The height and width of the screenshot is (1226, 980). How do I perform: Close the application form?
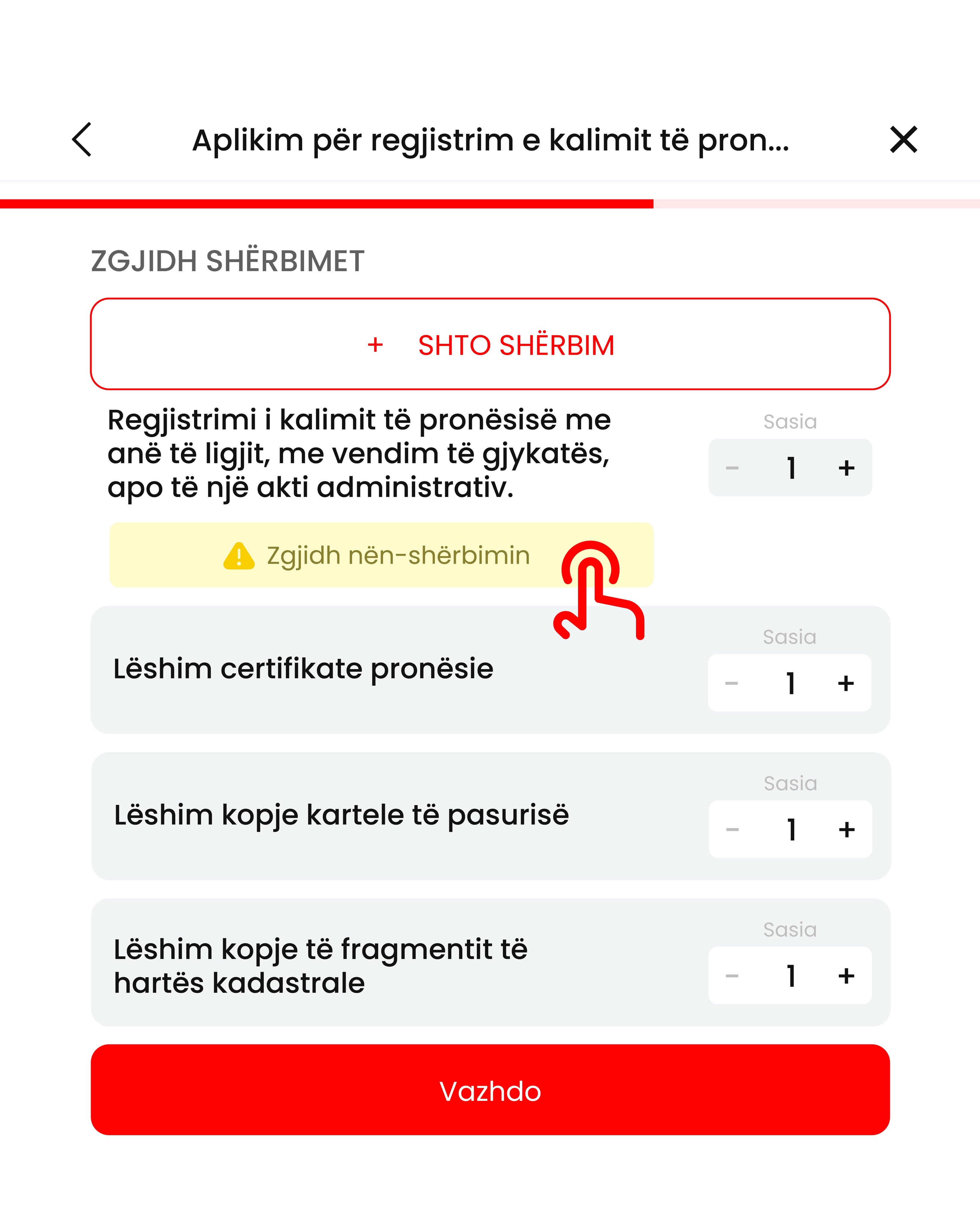(903, 139)
